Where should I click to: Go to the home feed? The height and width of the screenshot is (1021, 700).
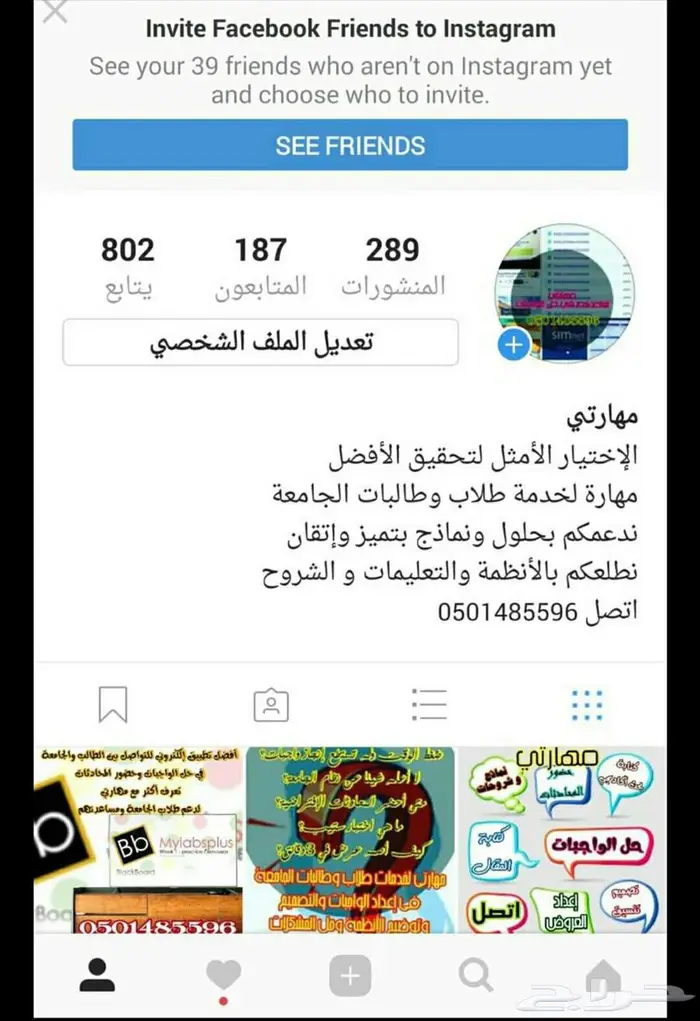click(602, 975)
